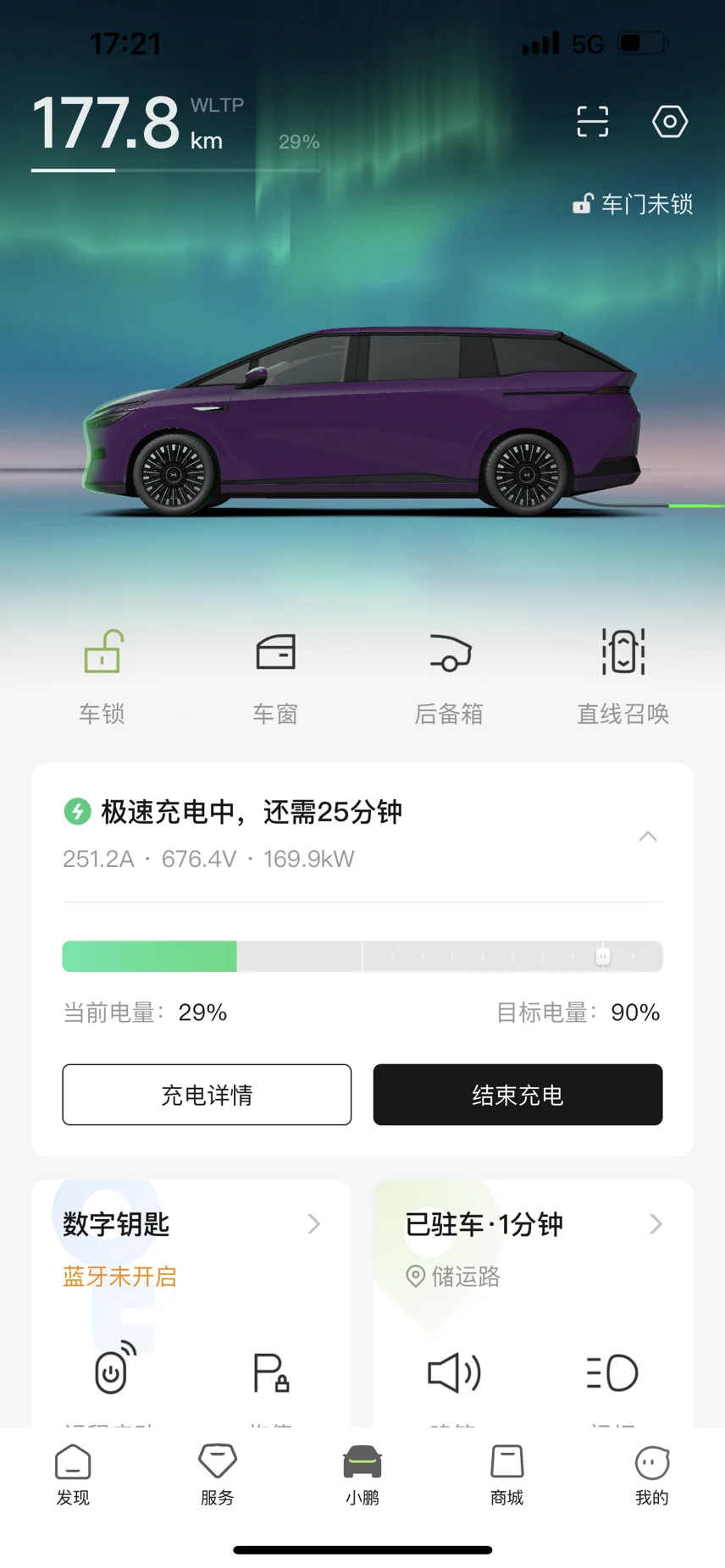
Task: View 充电详情 charging details
Action: (207, 1095)
